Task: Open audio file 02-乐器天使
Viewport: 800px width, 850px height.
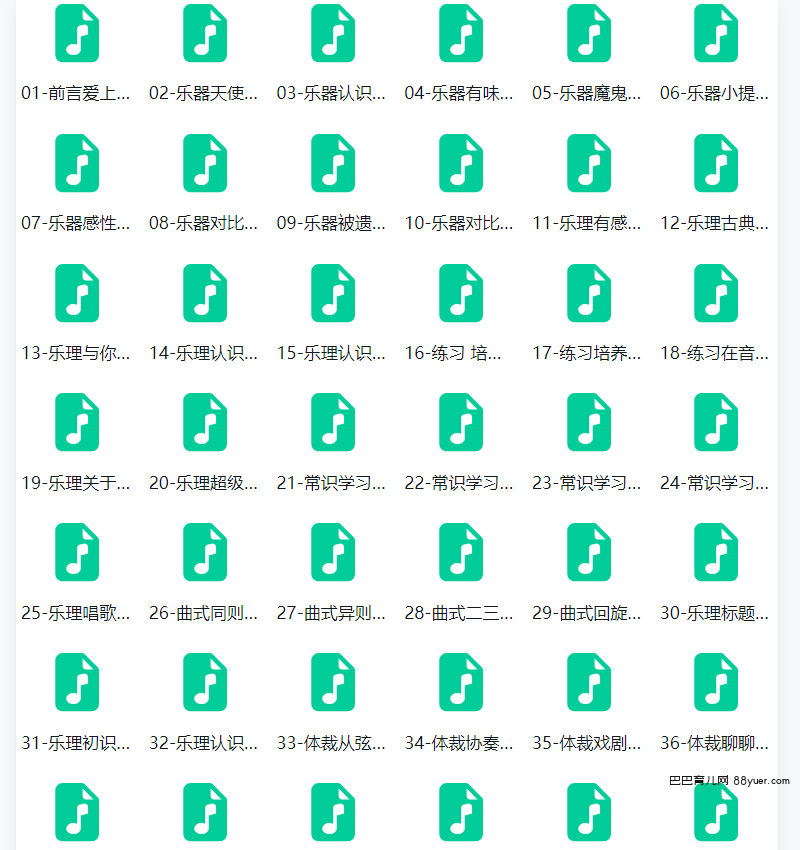Action: [205, 33]
